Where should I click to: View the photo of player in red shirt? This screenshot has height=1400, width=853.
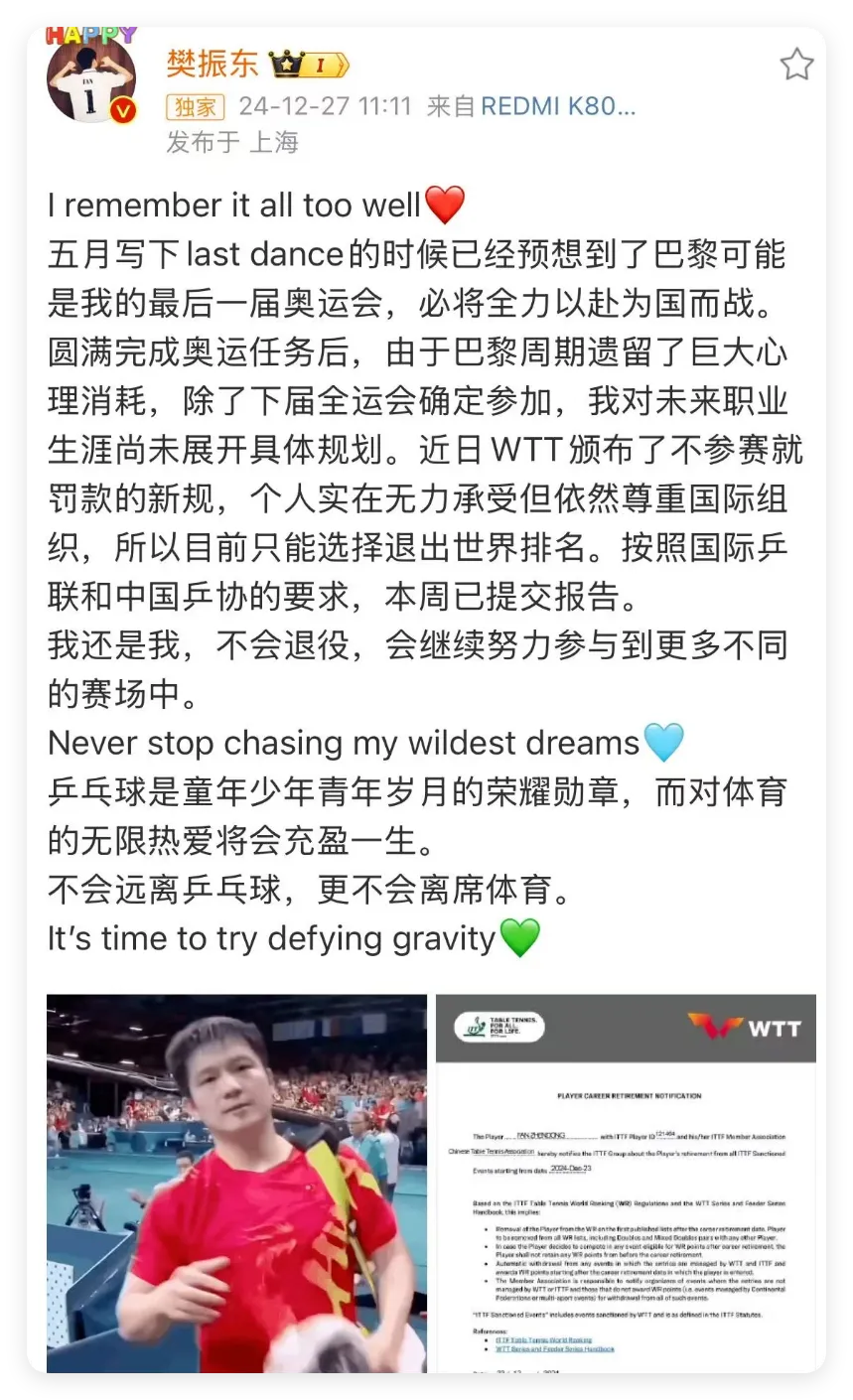click(236, 1183)
